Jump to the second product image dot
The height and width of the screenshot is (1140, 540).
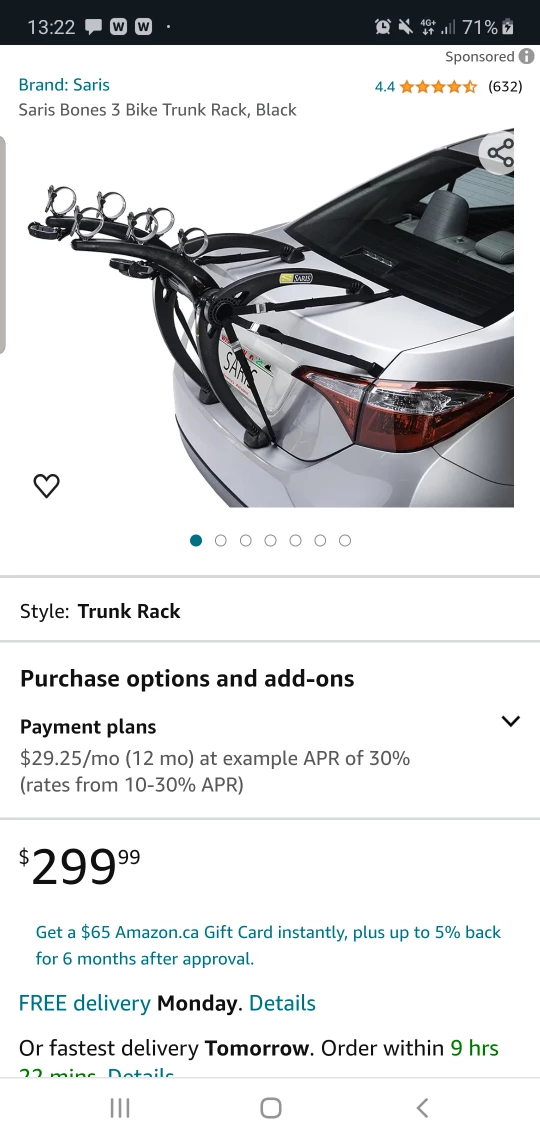tap(221, 540)
